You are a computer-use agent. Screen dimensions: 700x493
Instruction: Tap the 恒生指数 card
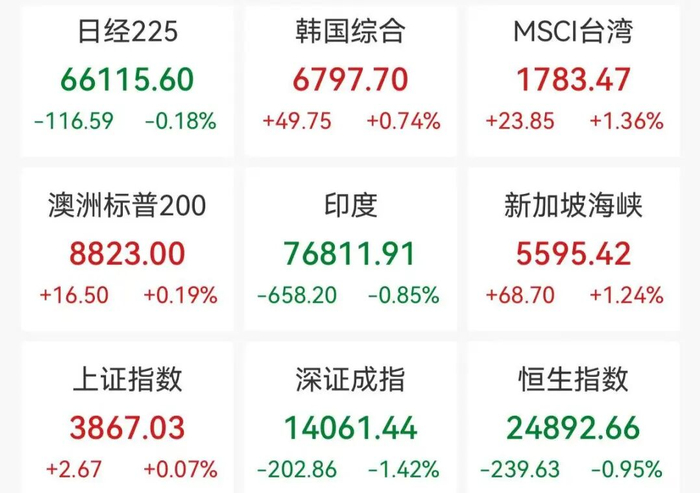click(574, 418)
